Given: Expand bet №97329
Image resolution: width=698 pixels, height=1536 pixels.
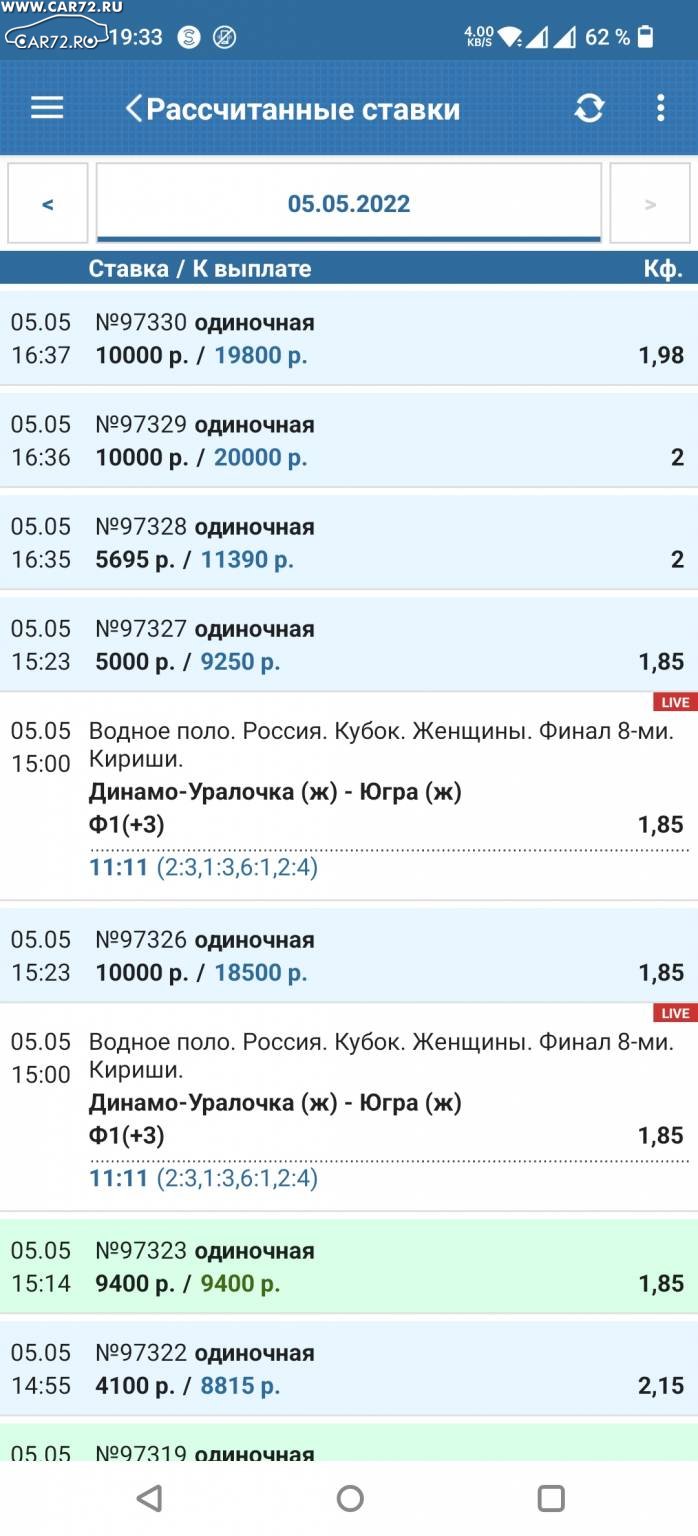Looking at the screenshot, I should 349,440.
